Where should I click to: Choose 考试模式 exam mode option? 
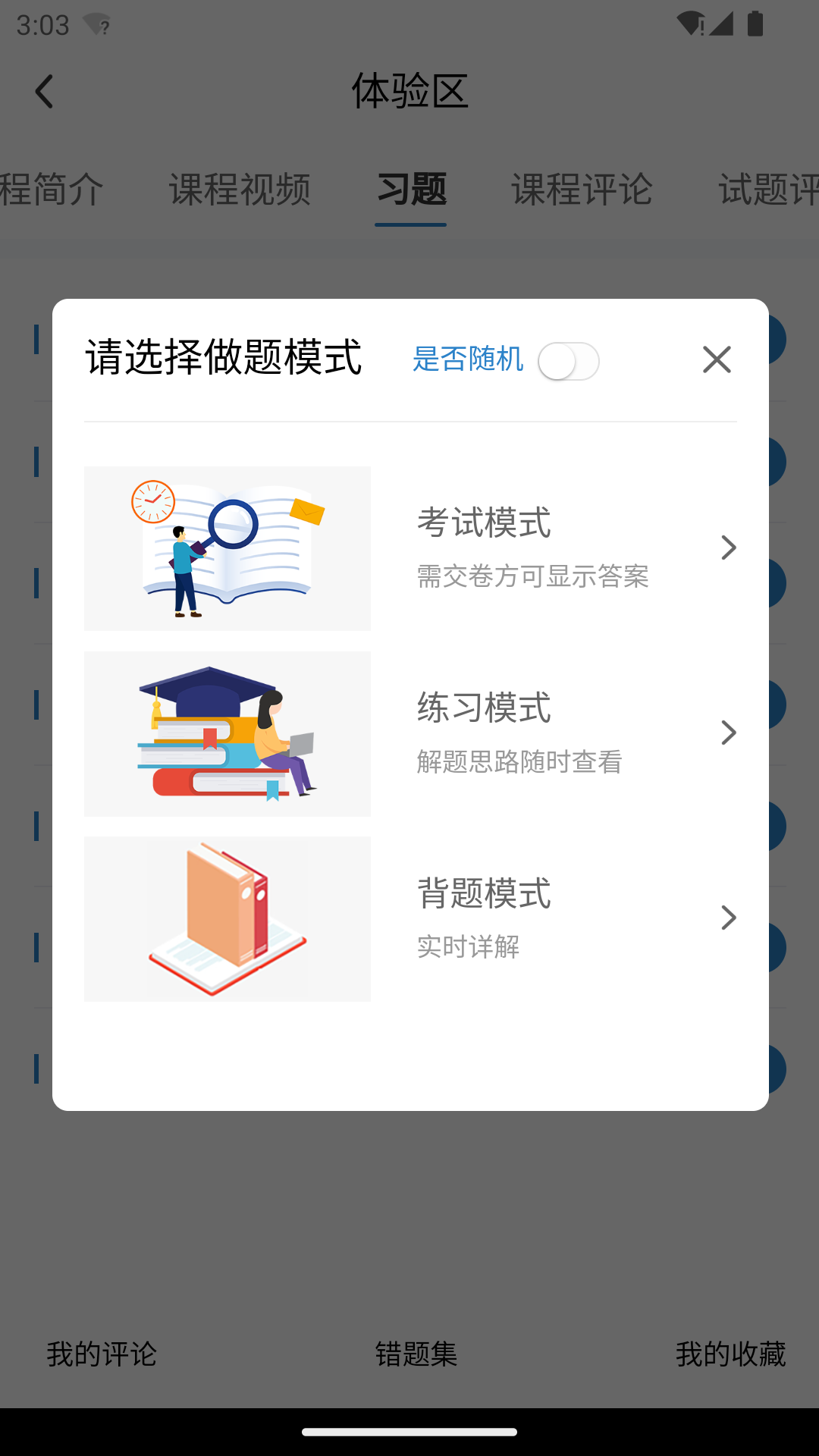(483, 524)
